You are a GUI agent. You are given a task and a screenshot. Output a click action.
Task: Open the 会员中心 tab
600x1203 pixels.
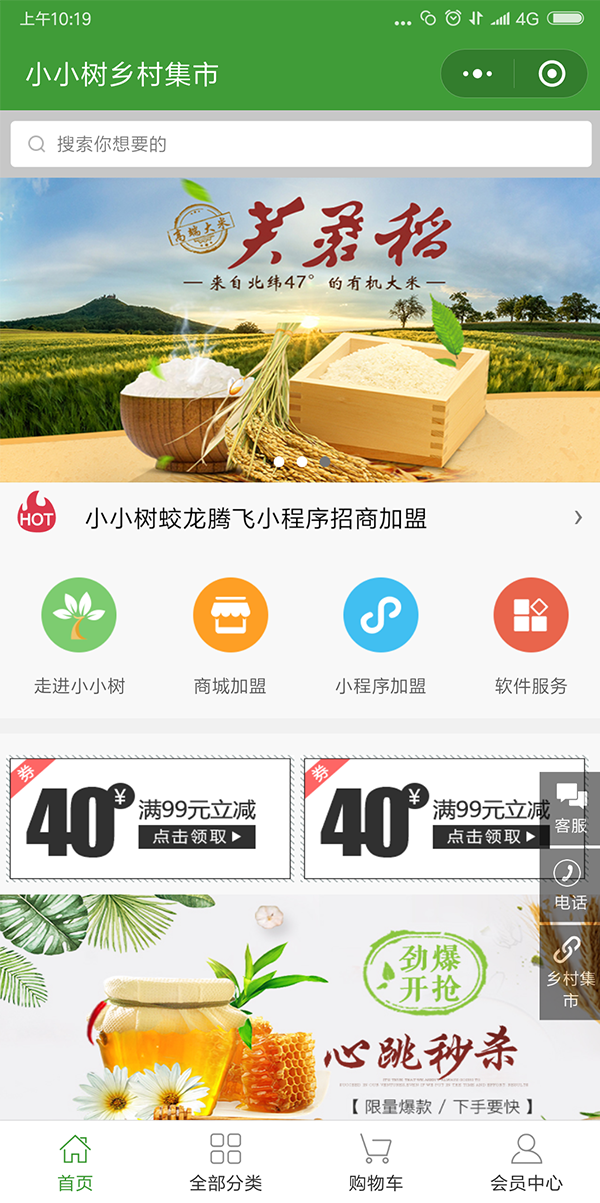coord(526,1161)
